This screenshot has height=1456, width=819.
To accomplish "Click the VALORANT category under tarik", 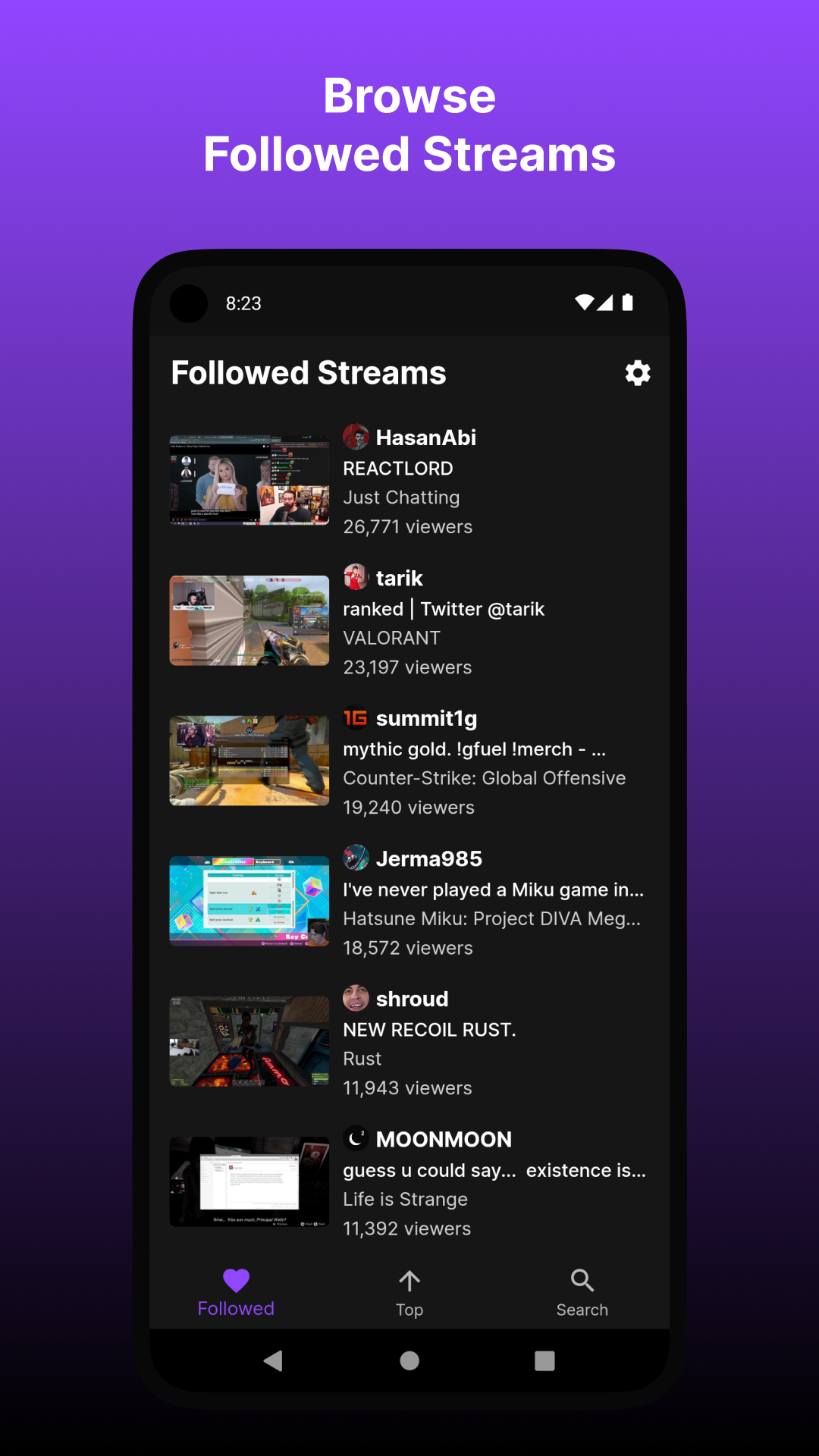I will click(391, 638).
